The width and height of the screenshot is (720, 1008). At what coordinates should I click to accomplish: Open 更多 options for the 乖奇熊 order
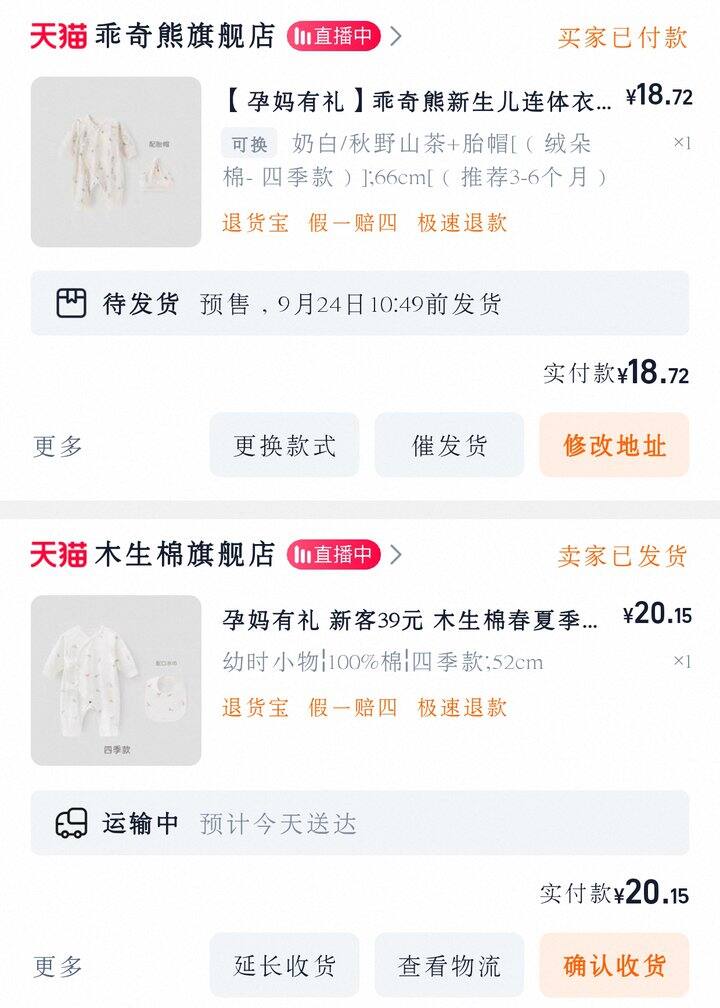pos(58,446)
